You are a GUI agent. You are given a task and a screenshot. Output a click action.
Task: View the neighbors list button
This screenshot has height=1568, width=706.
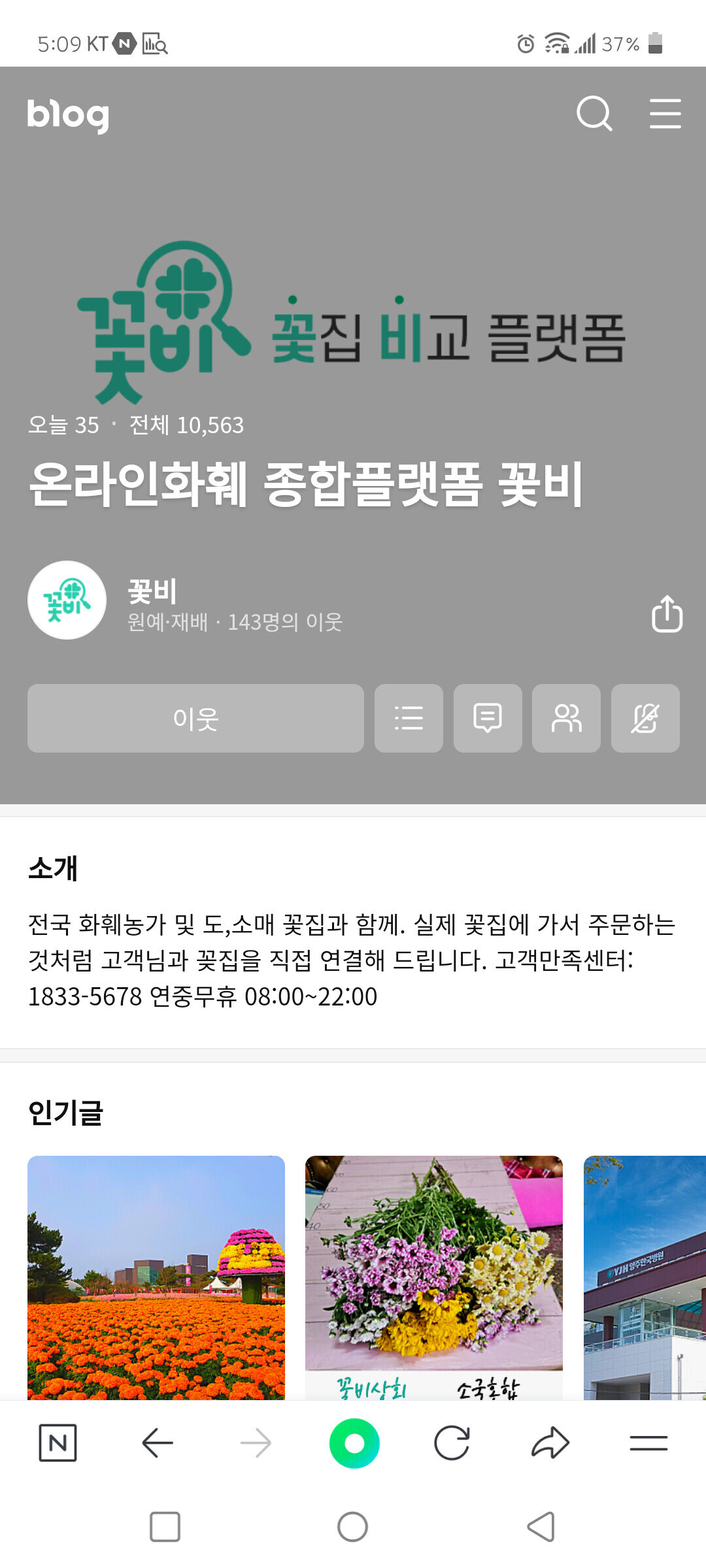[566, 718]
